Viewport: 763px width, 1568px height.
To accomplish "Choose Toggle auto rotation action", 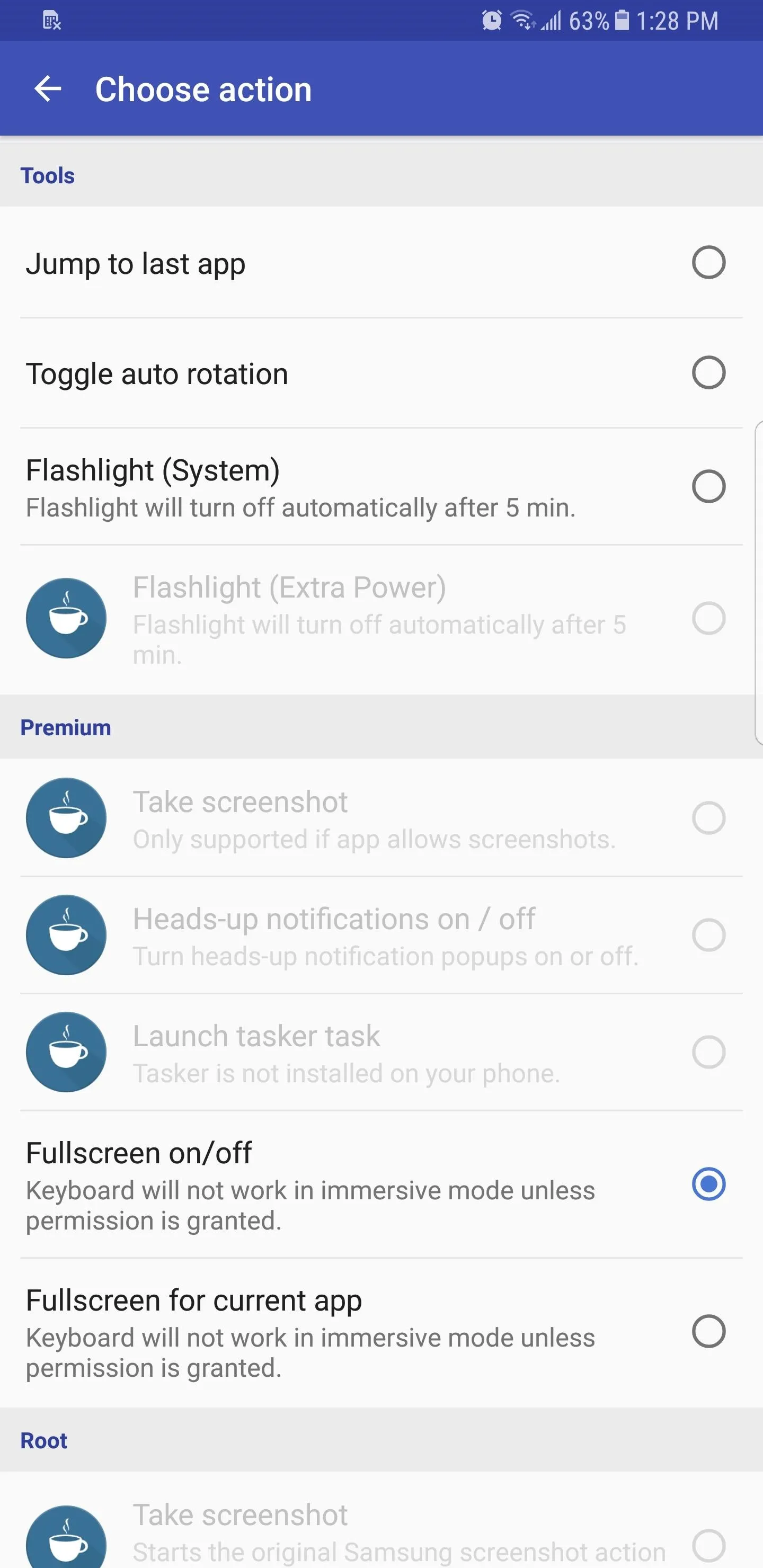I will click(381, 373).
